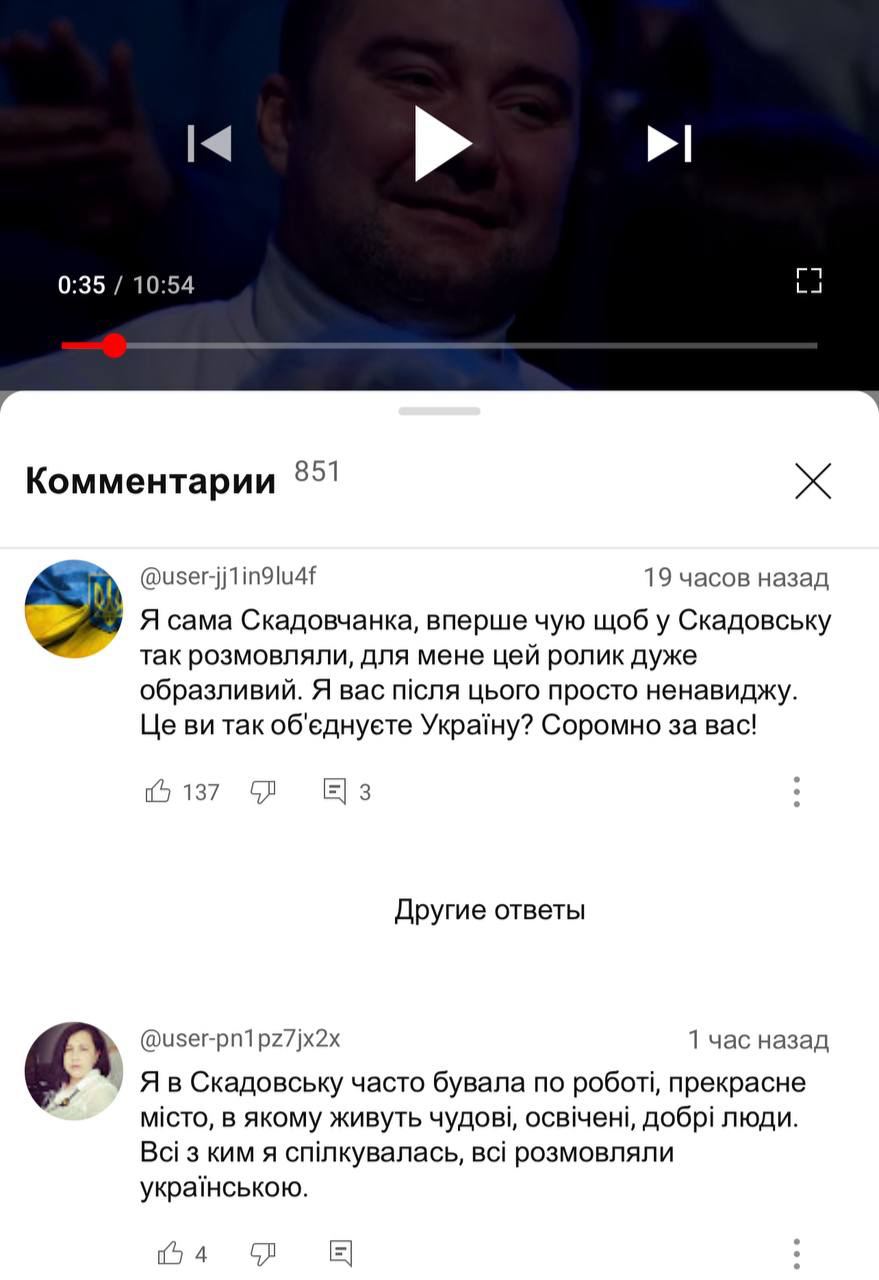Open options menu for @user-jj1in9lu4f's comment
The height and width of the screenshot is (1280, 879).
797,791
